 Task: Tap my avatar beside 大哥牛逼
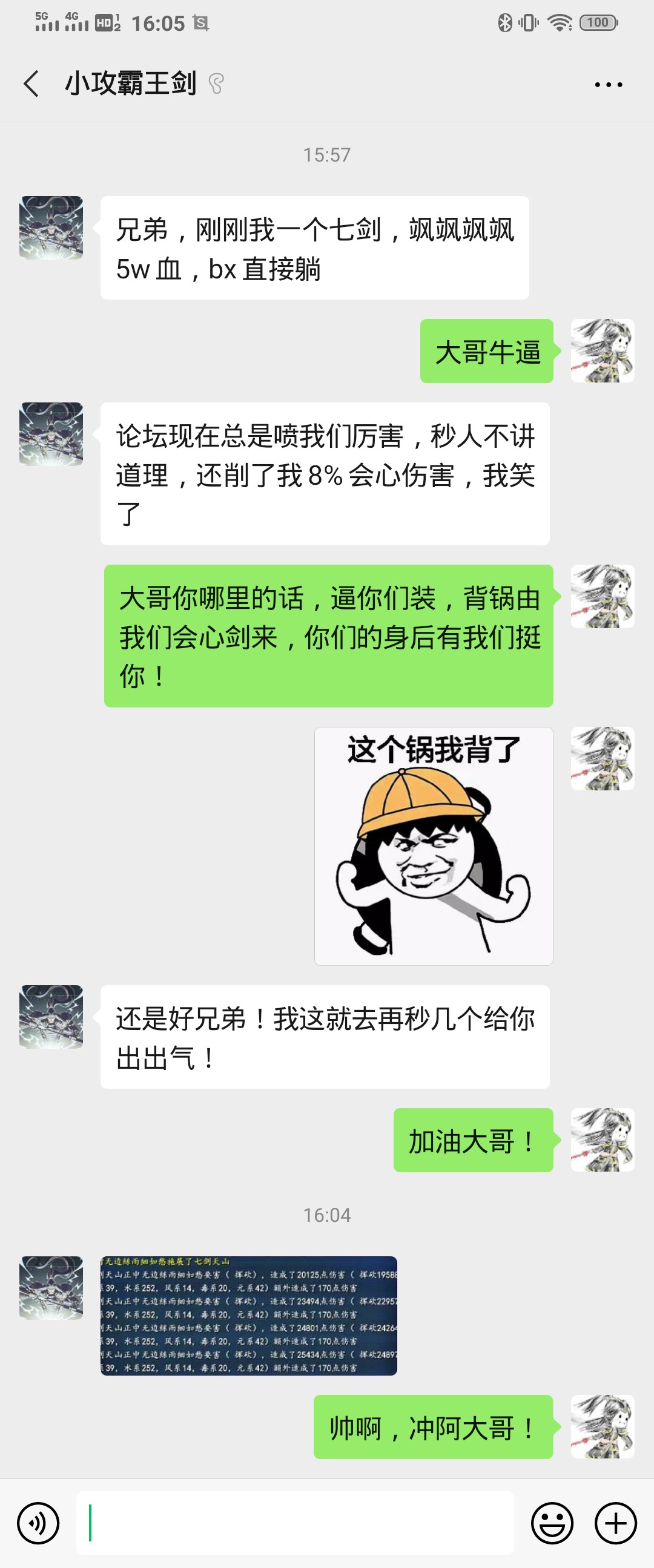[x=603, y=350]
